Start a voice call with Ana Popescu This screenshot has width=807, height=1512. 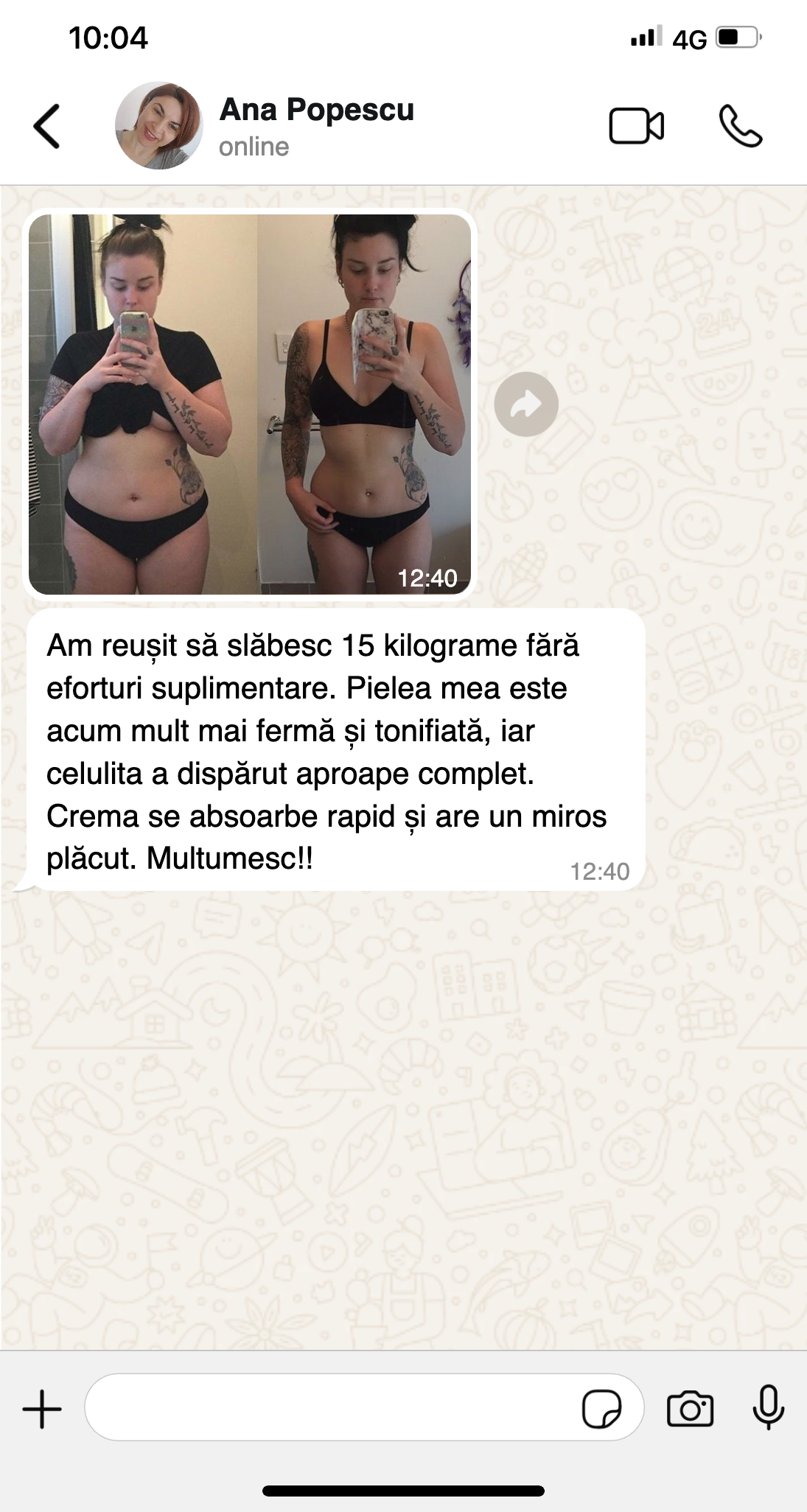tap(740, 126)
